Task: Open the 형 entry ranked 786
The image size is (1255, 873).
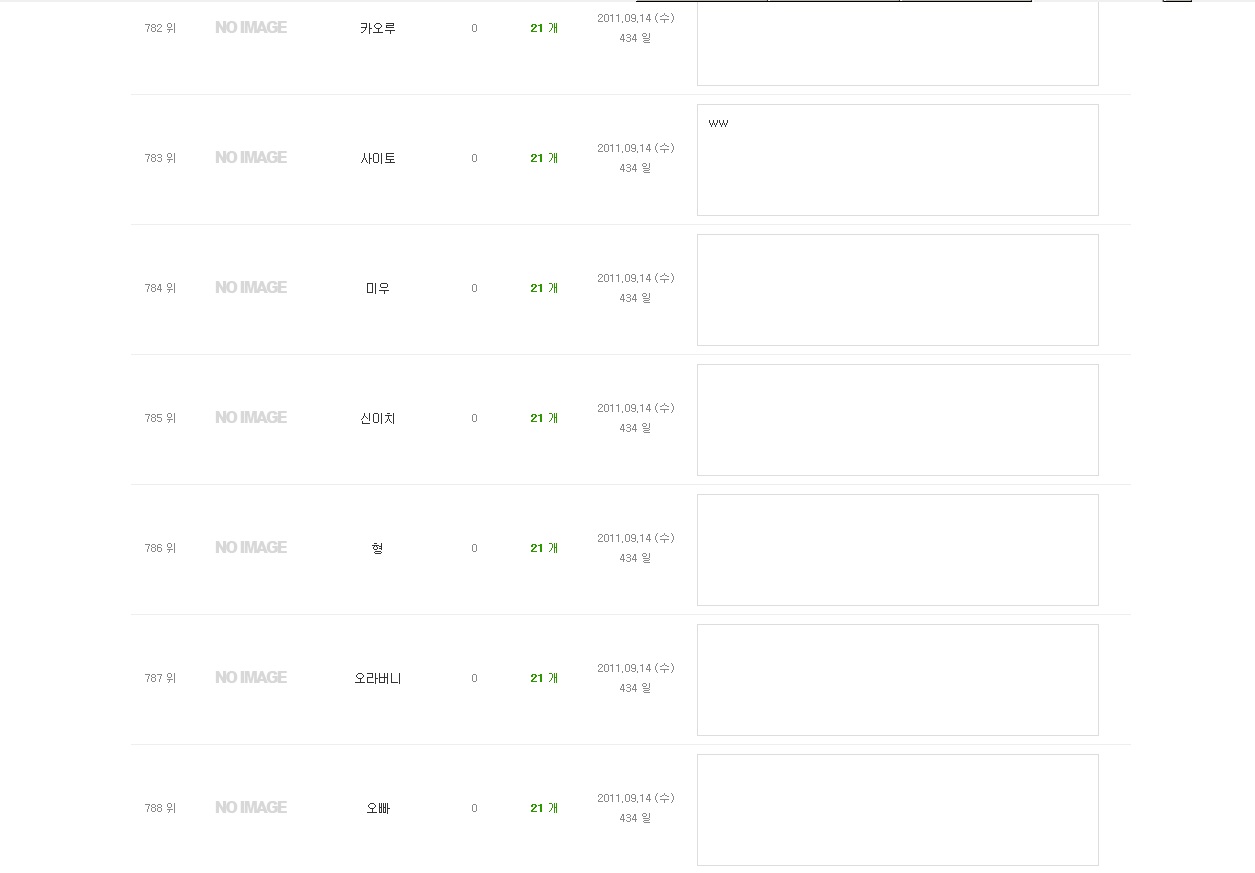Action: coord(378,548)
